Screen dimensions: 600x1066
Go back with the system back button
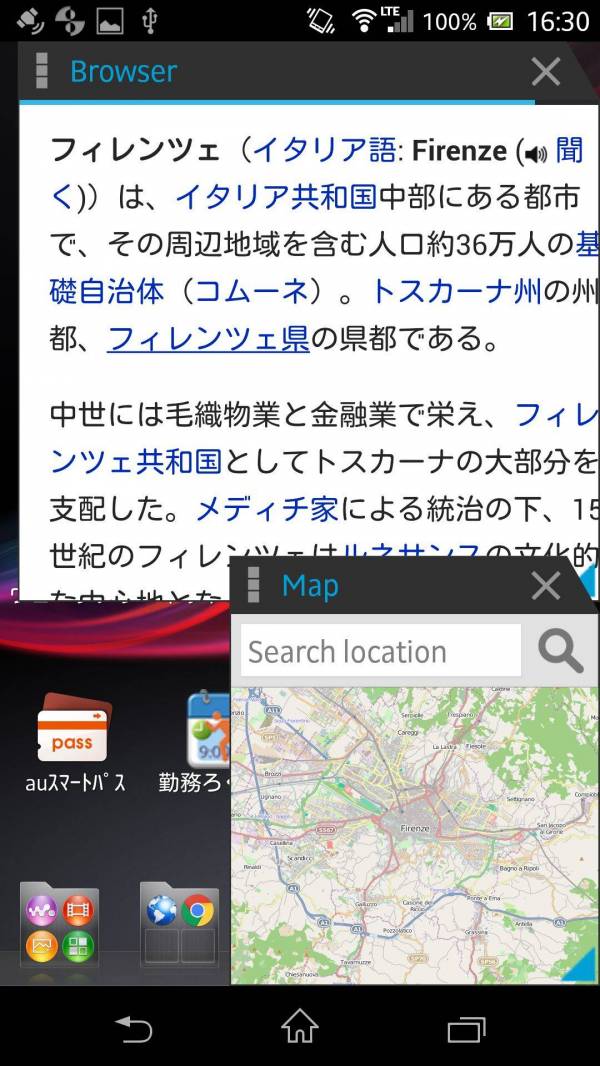point(133,1027)
